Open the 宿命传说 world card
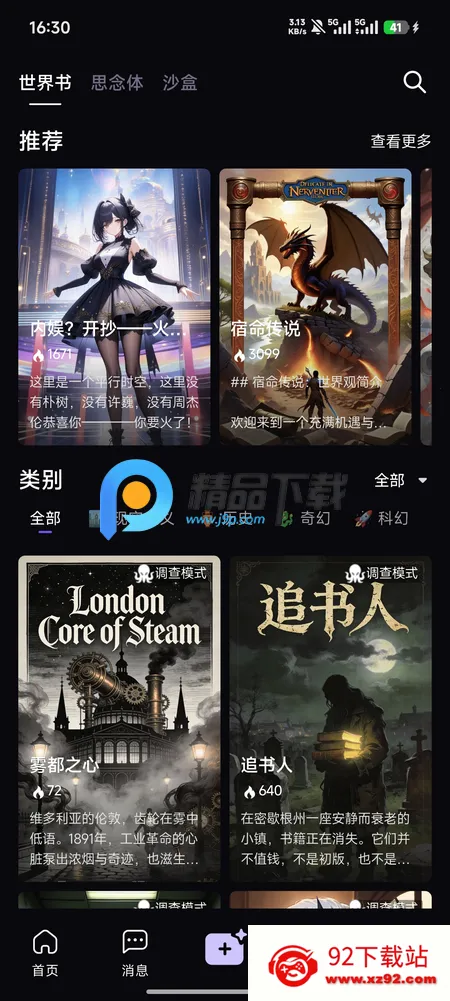Screen dimensions: 450x1001 (315, 306)
